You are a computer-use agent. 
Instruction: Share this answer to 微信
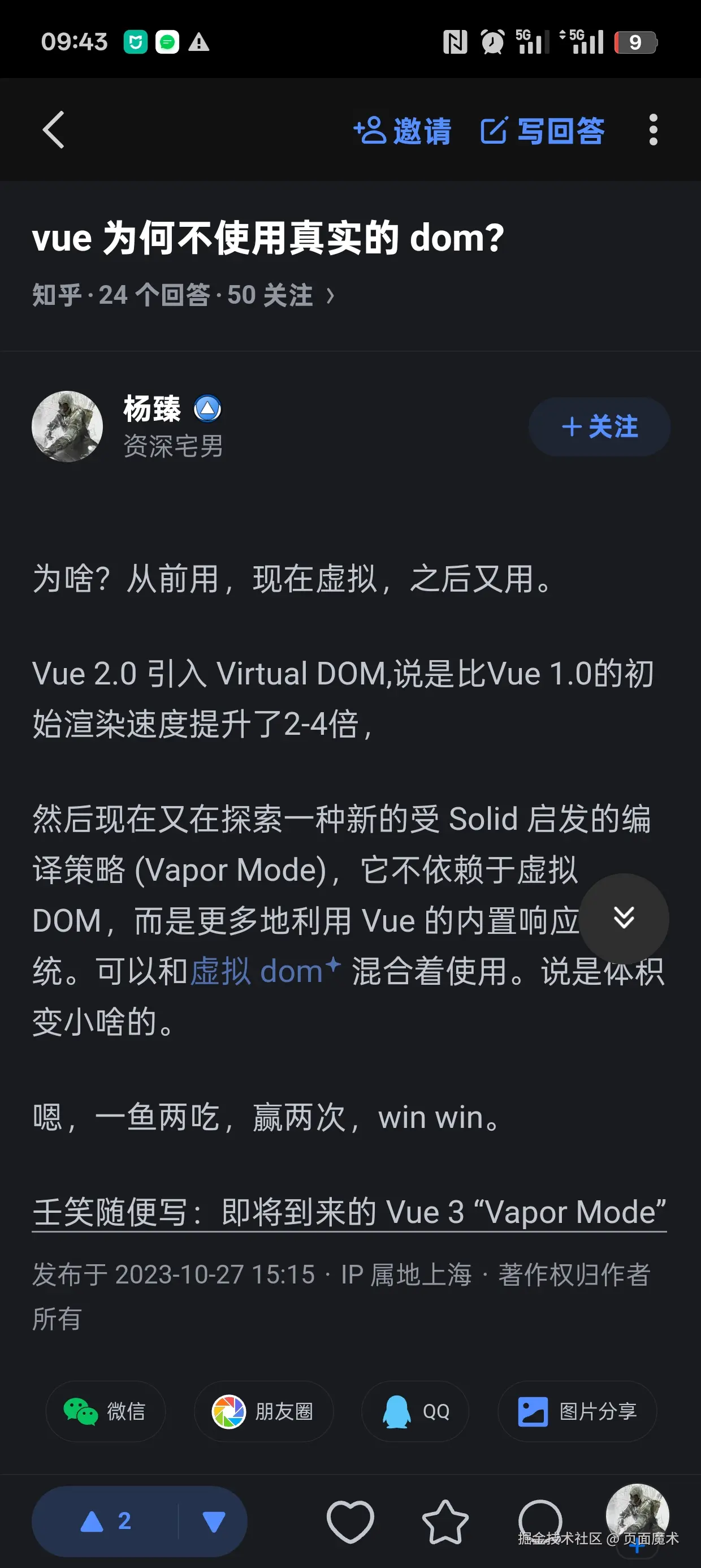click(105, 1411)
